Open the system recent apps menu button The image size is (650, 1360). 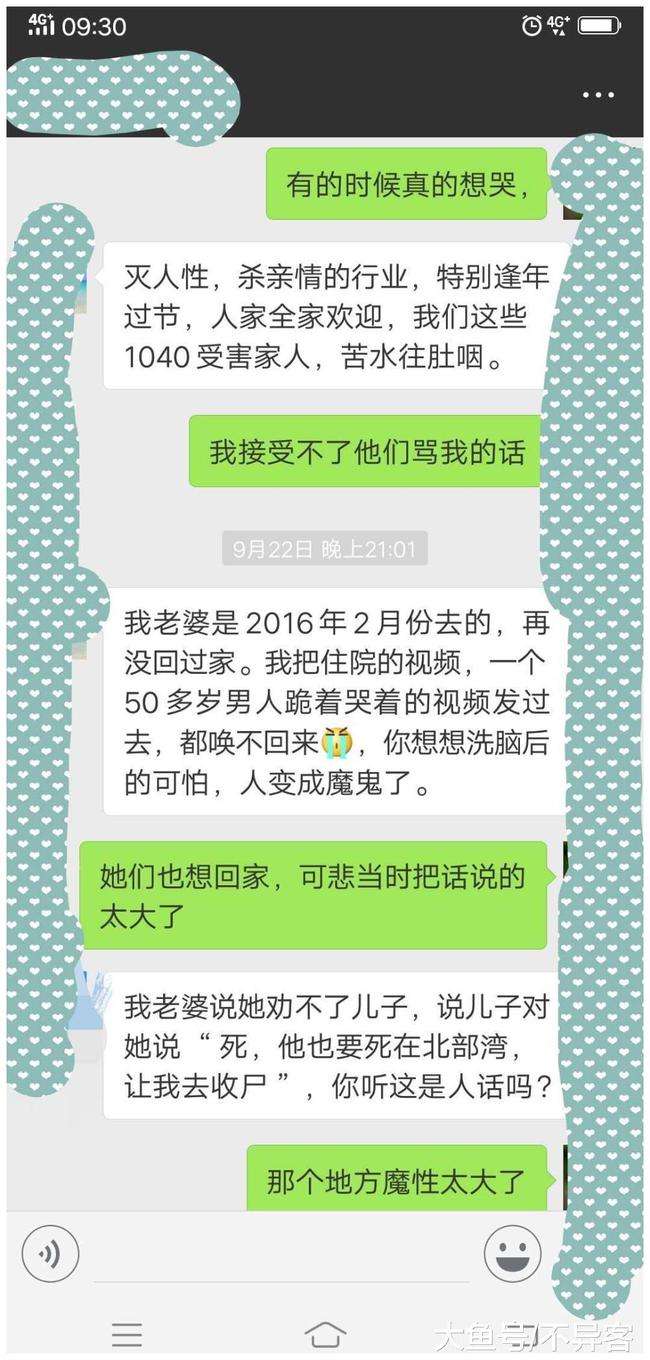click(x=127, y=1334)
